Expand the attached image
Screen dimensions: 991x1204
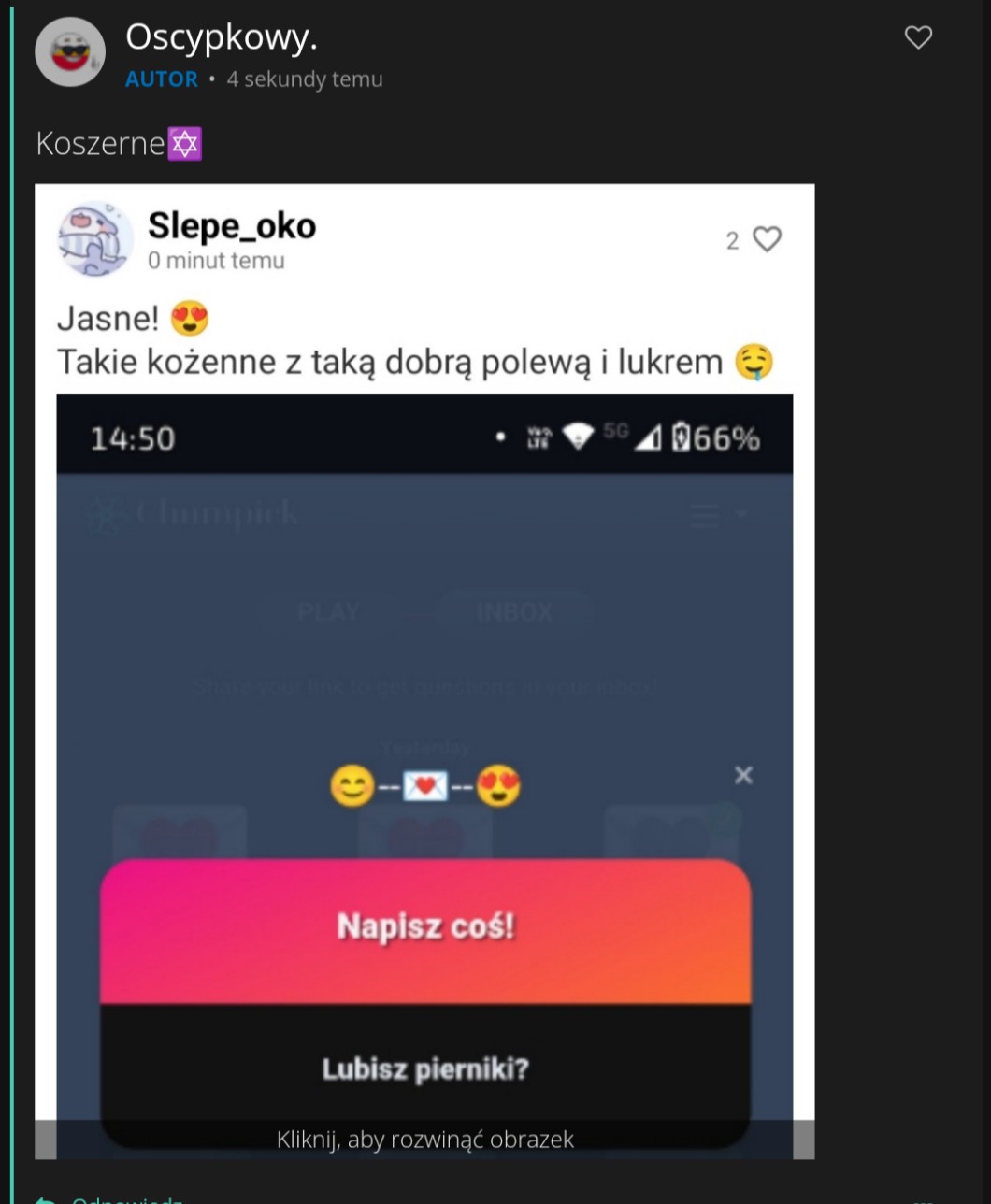click(424, 1139)
